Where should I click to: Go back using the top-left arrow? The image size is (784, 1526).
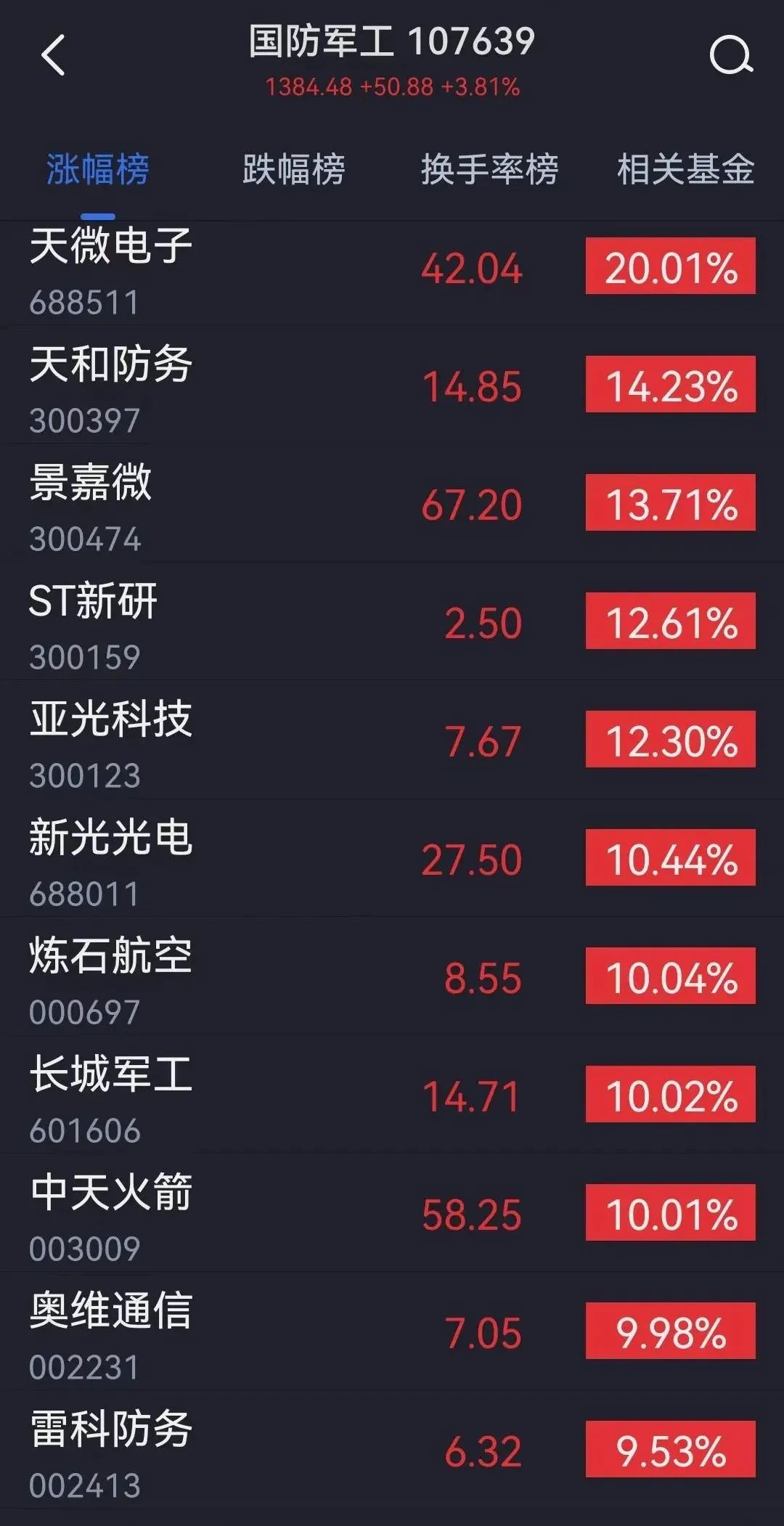53,55
